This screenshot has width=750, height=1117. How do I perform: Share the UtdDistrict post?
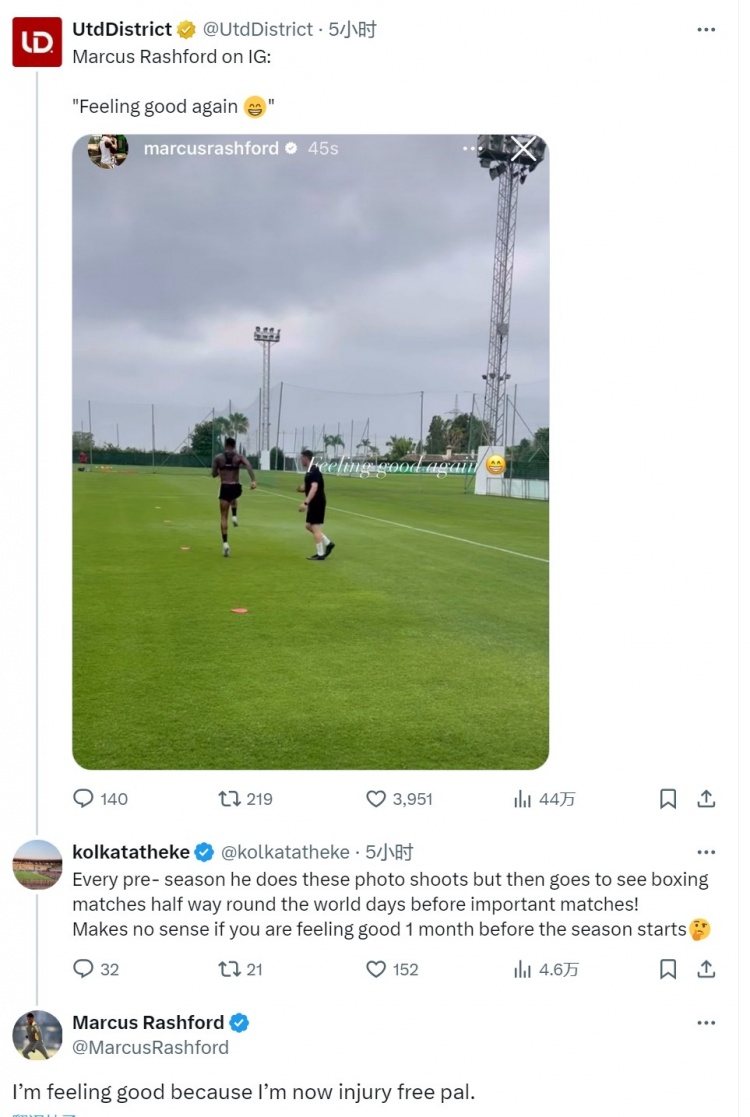[x=706, y=799]
